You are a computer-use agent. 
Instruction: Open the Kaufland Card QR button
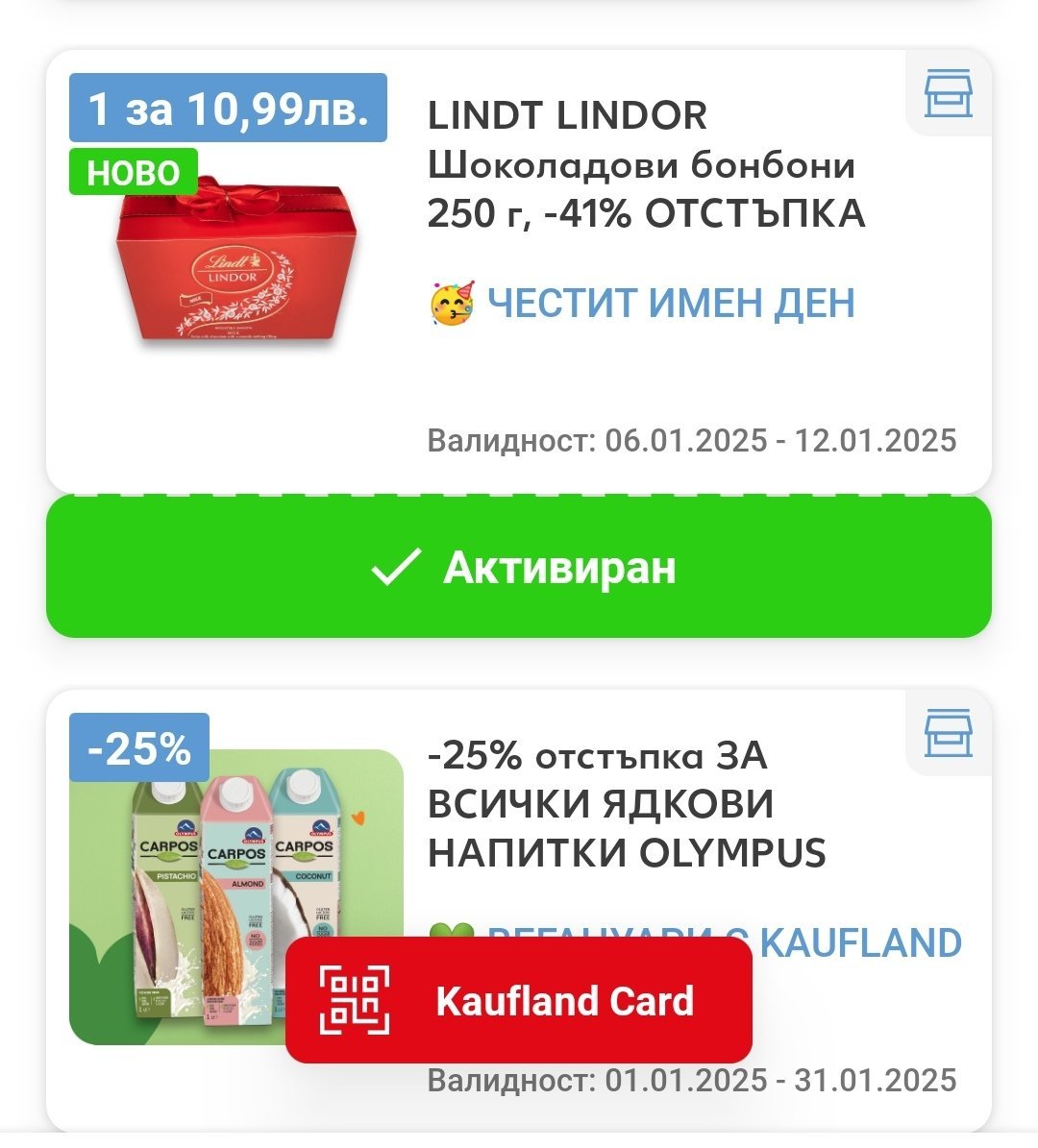point(519,1000)
